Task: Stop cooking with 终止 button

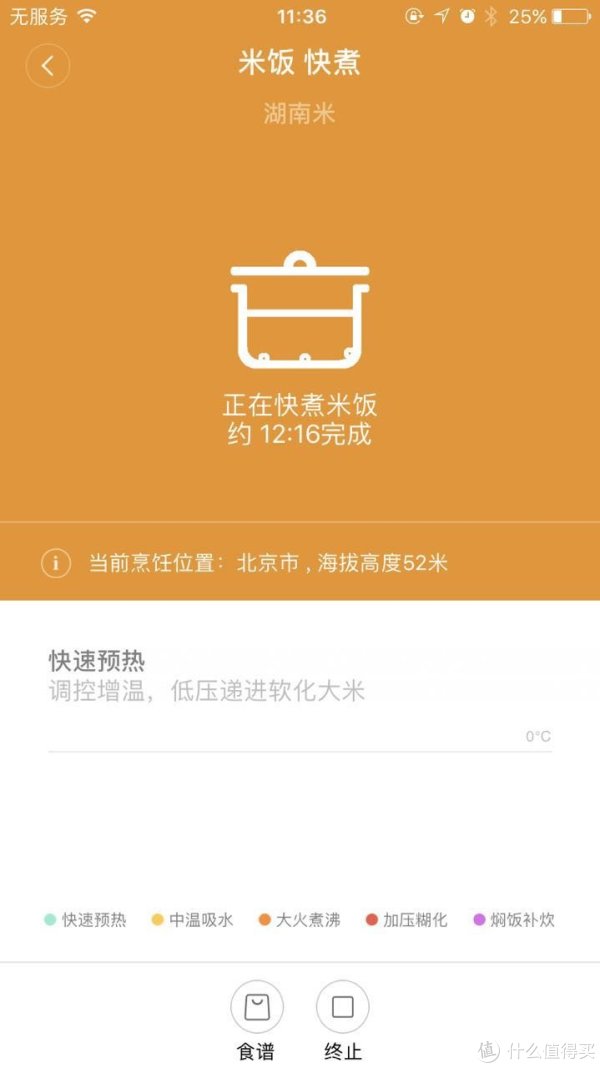Action: pyautogui.click(x=343, y=1006)
